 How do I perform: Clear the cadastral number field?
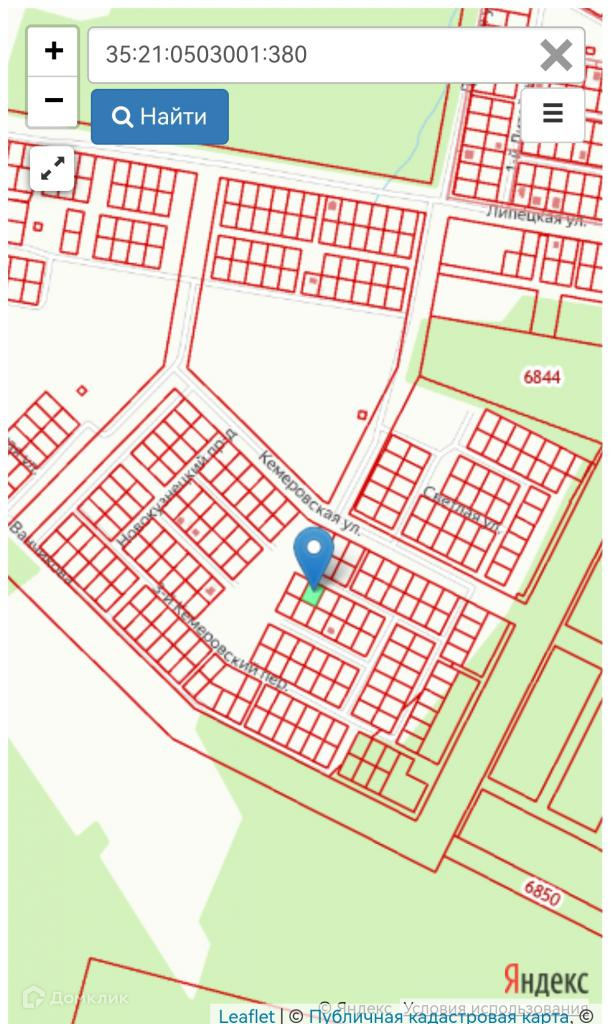[556, 55]
